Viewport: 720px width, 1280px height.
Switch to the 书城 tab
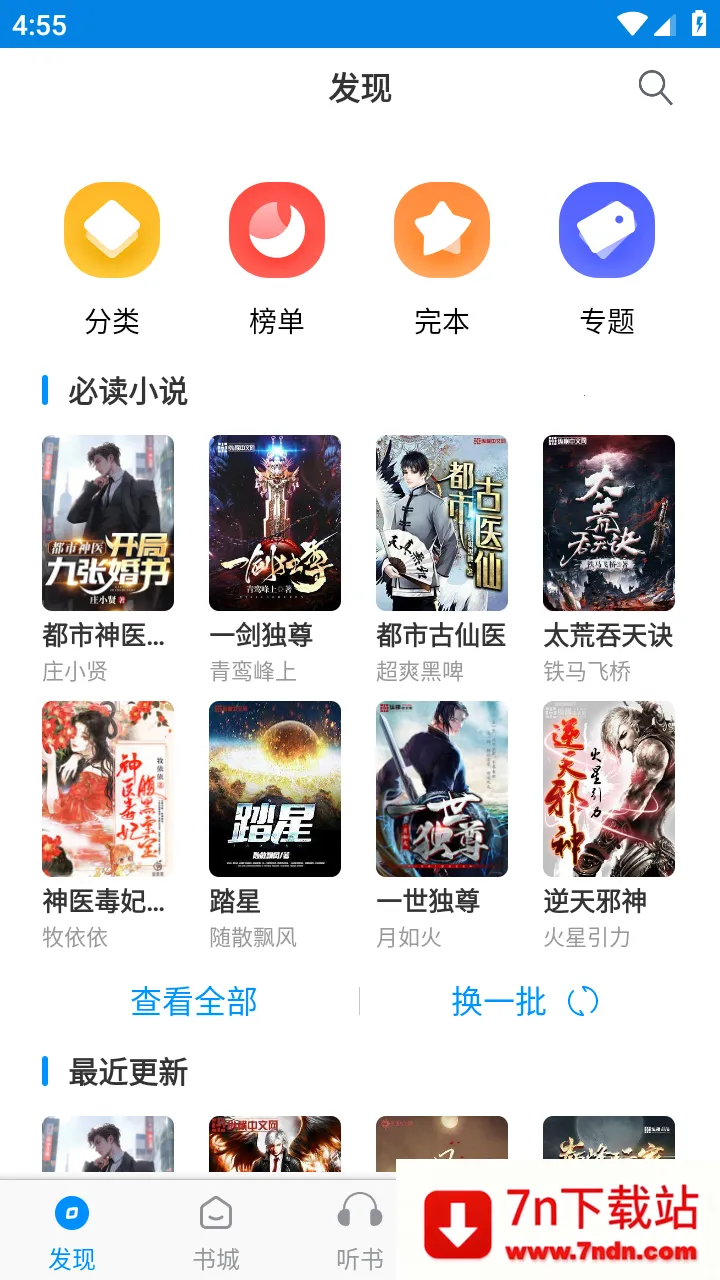pos(216,1231)
